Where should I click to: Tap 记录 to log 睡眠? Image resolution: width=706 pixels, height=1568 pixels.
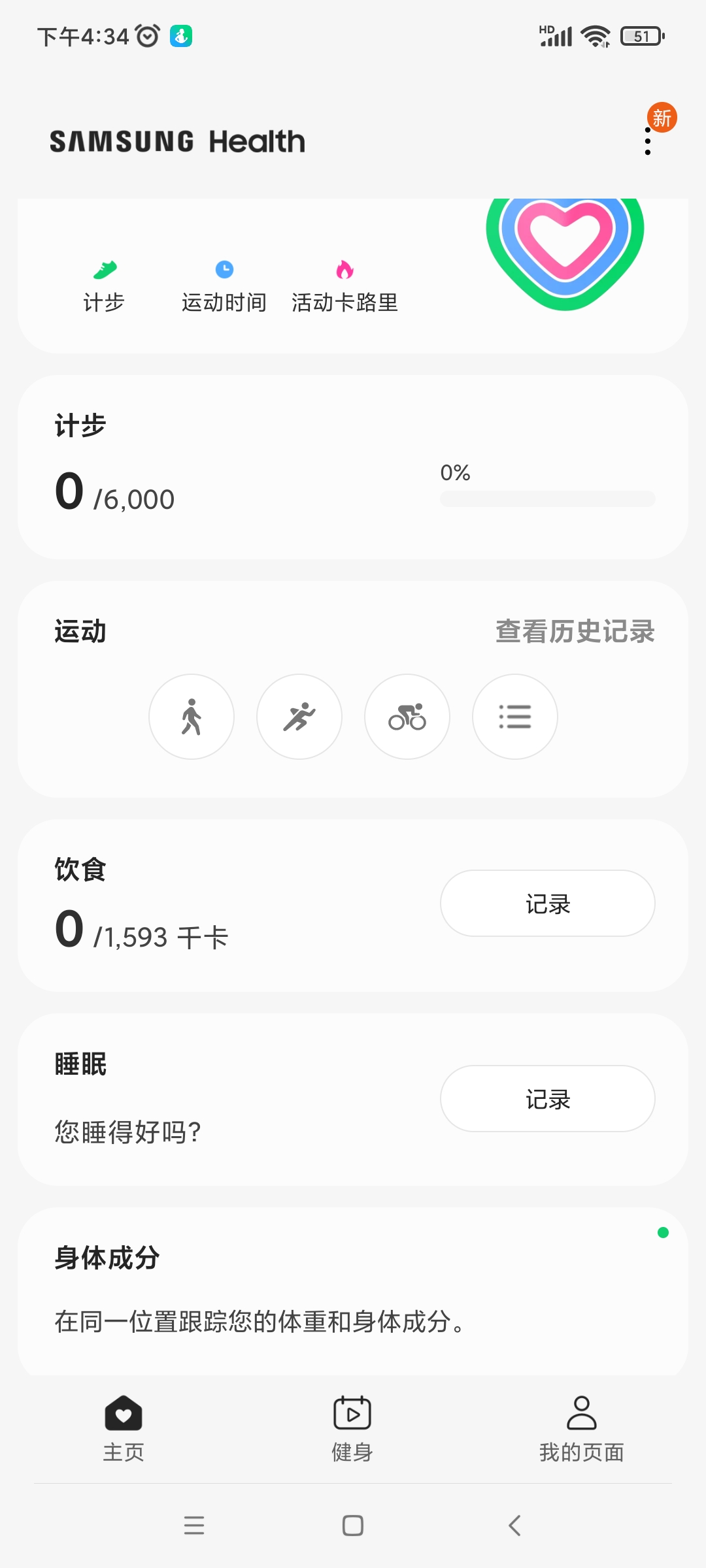[547, 1098]
